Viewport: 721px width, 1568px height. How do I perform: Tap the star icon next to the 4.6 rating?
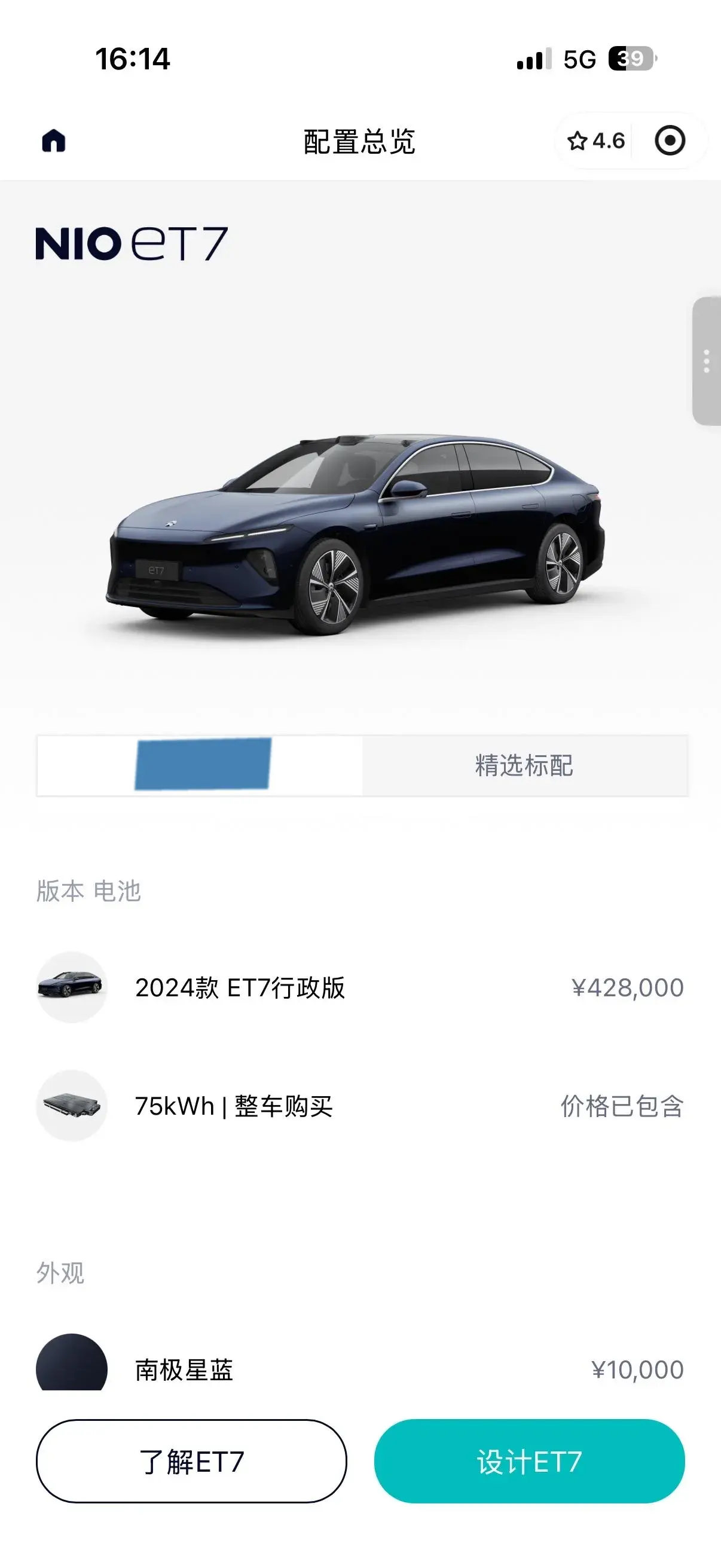pyautogui.click(x=577, y=141)
